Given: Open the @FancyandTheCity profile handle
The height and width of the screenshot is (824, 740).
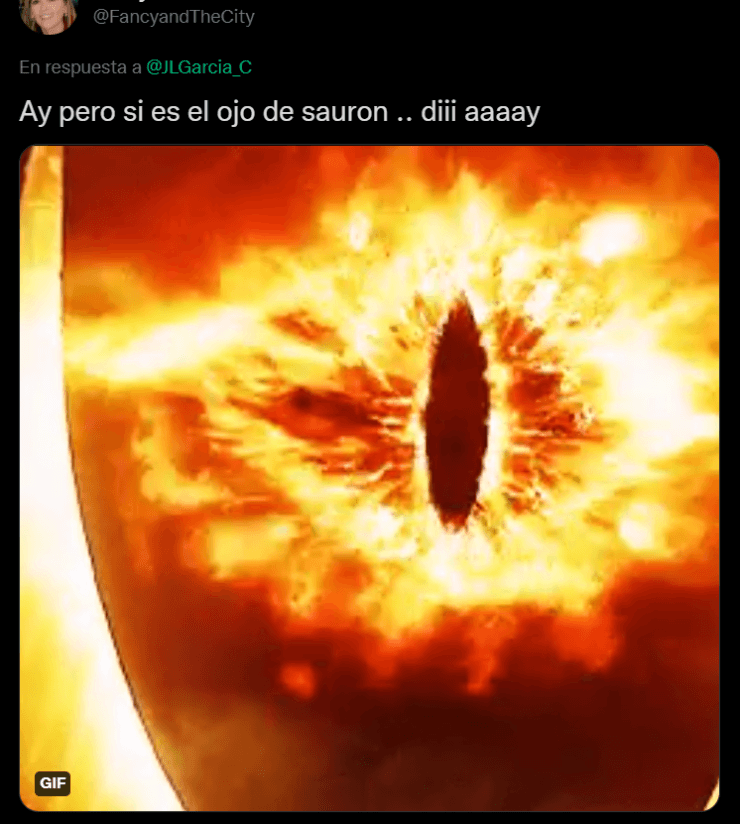Looking at the screenshot, I should (x=174, y=17).
